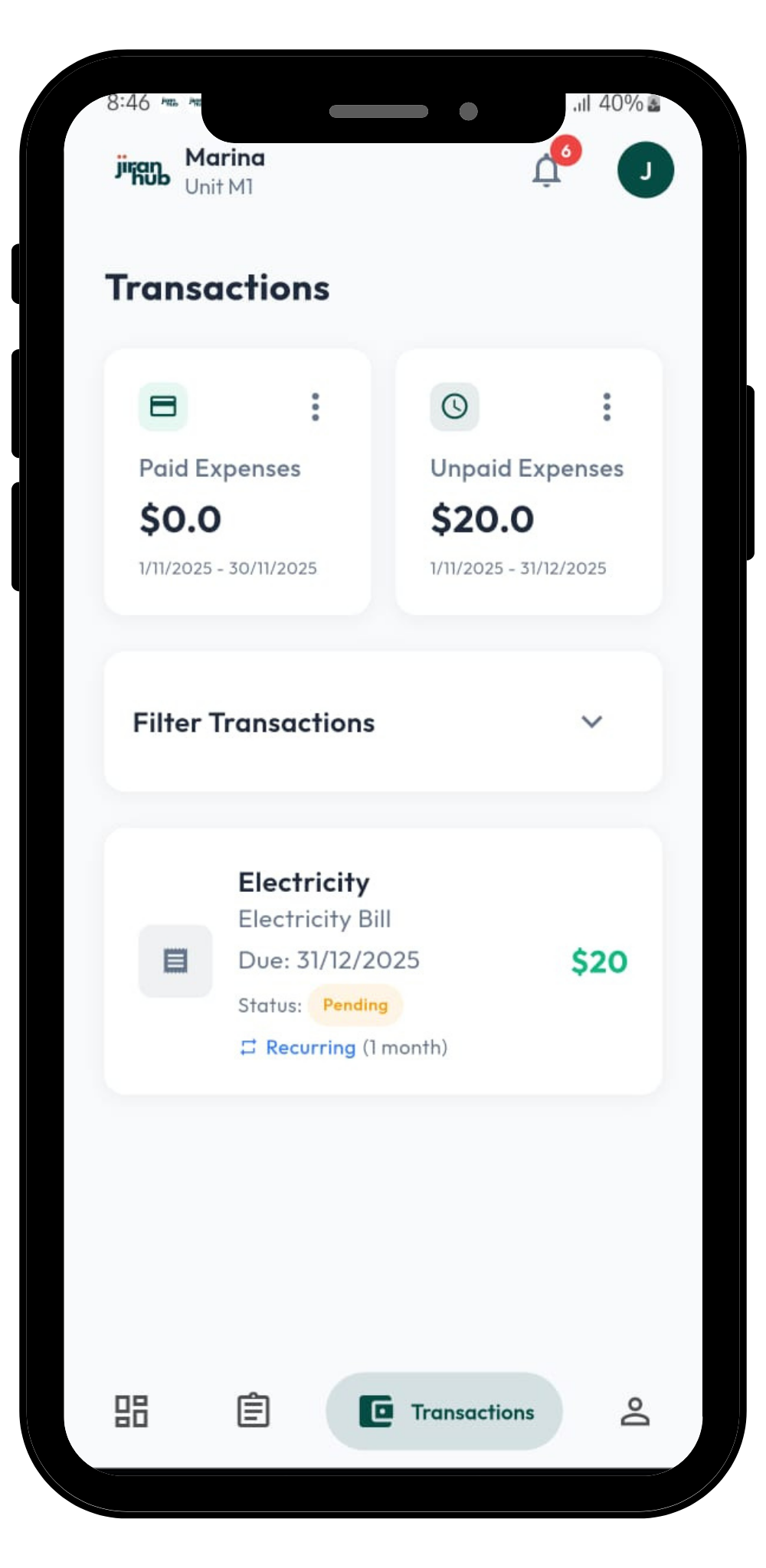Open the Paid Expenses three-dot menu
Viewport: 766px width, 1568px height.
315,407
